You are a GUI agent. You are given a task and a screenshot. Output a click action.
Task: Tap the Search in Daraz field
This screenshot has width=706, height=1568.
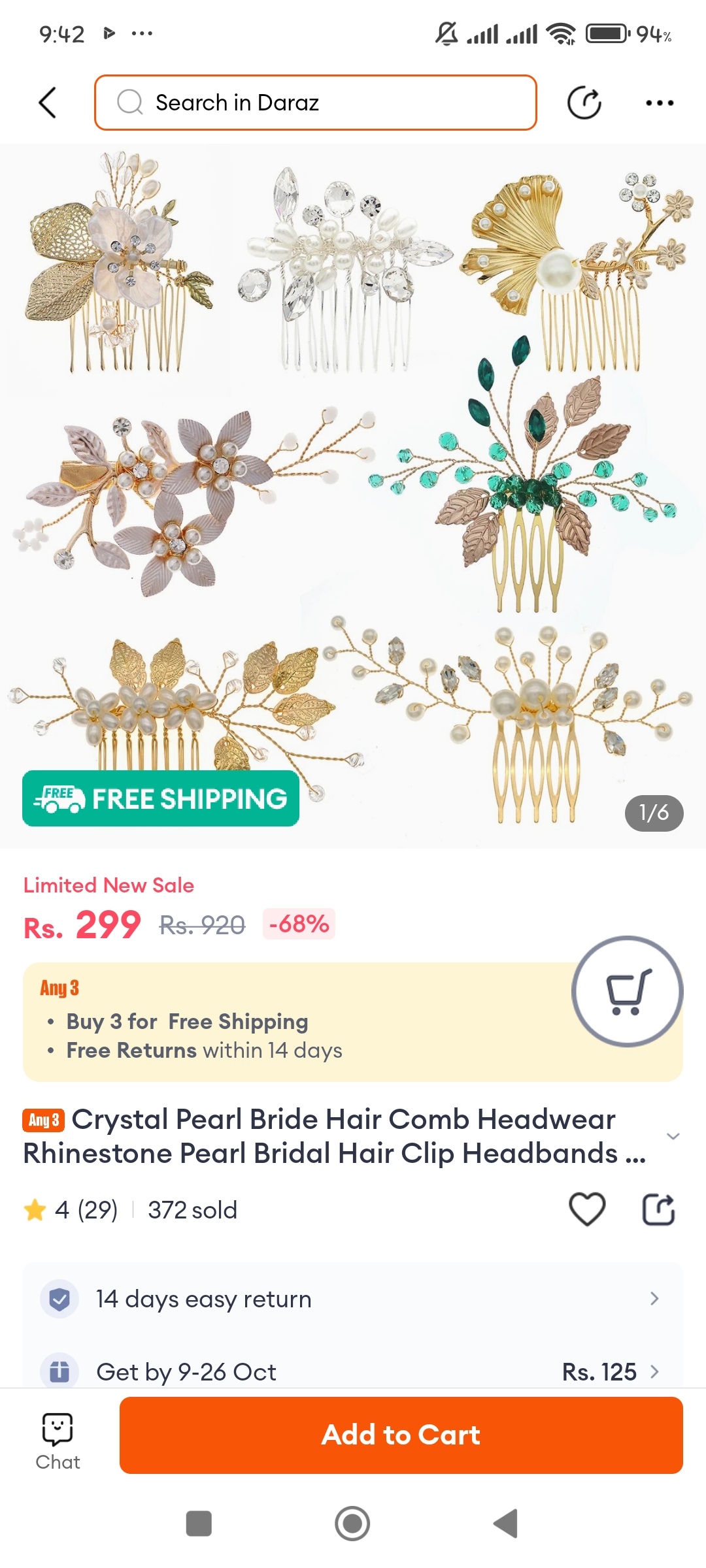pos(315,103)
